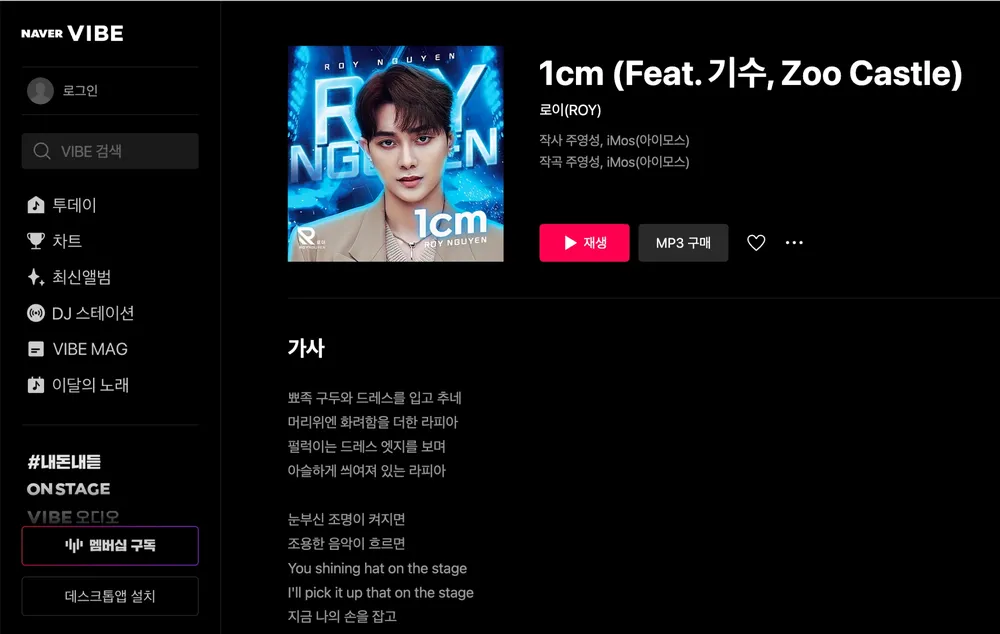Tap the VIBE 검색 search box
Viewport: 1000px width, 634px height.
point(110,151)
